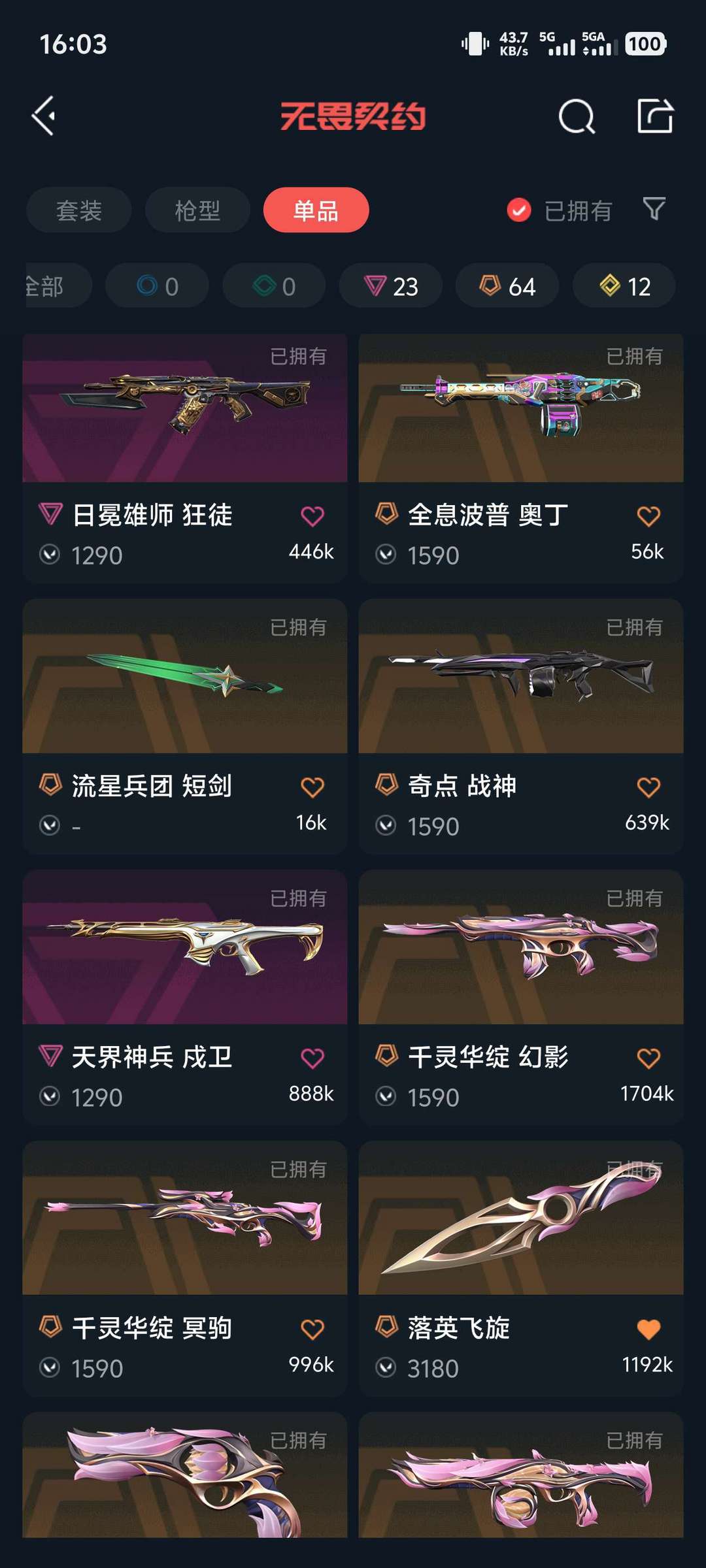Viewport: 706px width, 1568px height.
Task: Select the yellow tier filter showing 12
Action: 623,286
